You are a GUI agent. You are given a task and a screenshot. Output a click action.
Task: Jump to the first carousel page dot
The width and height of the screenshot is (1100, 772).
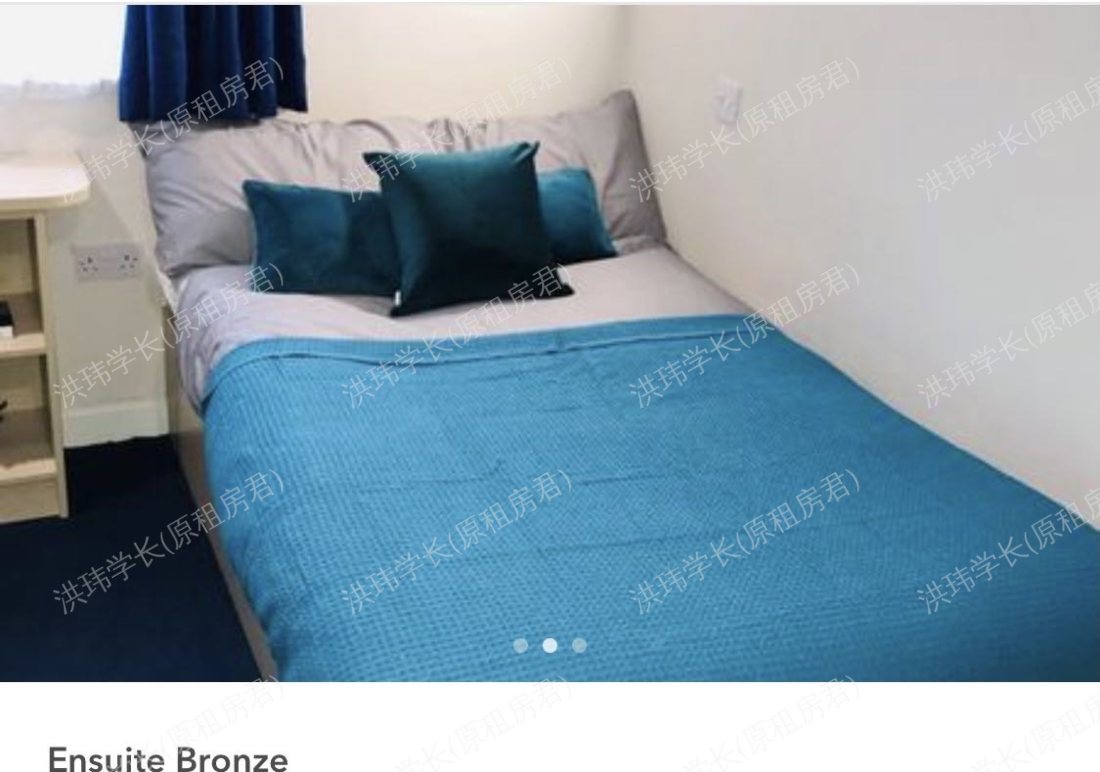coord(520,646)
